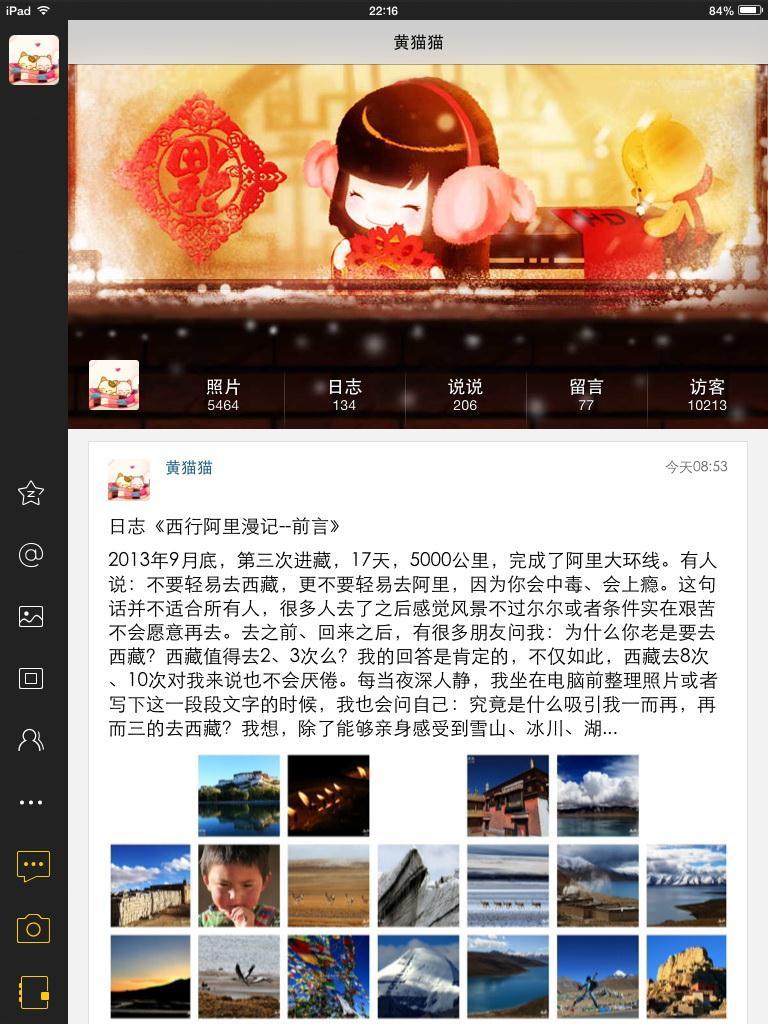Image resolution: width=768 pixels, height=1024 pixels.
Task: Open the camera to upload photo
Action: coord(33,929)
